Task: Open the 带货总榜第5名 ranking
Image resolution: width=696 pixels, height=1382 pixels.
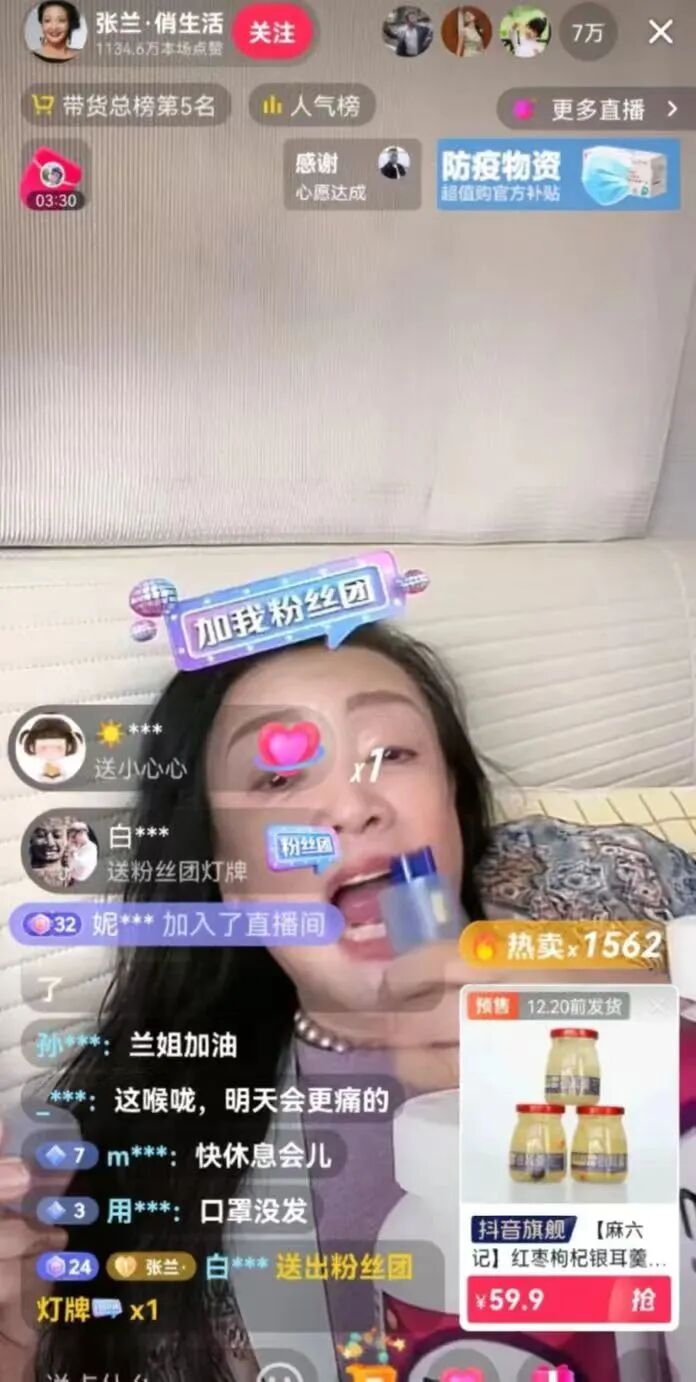Action: pos(125,106)
